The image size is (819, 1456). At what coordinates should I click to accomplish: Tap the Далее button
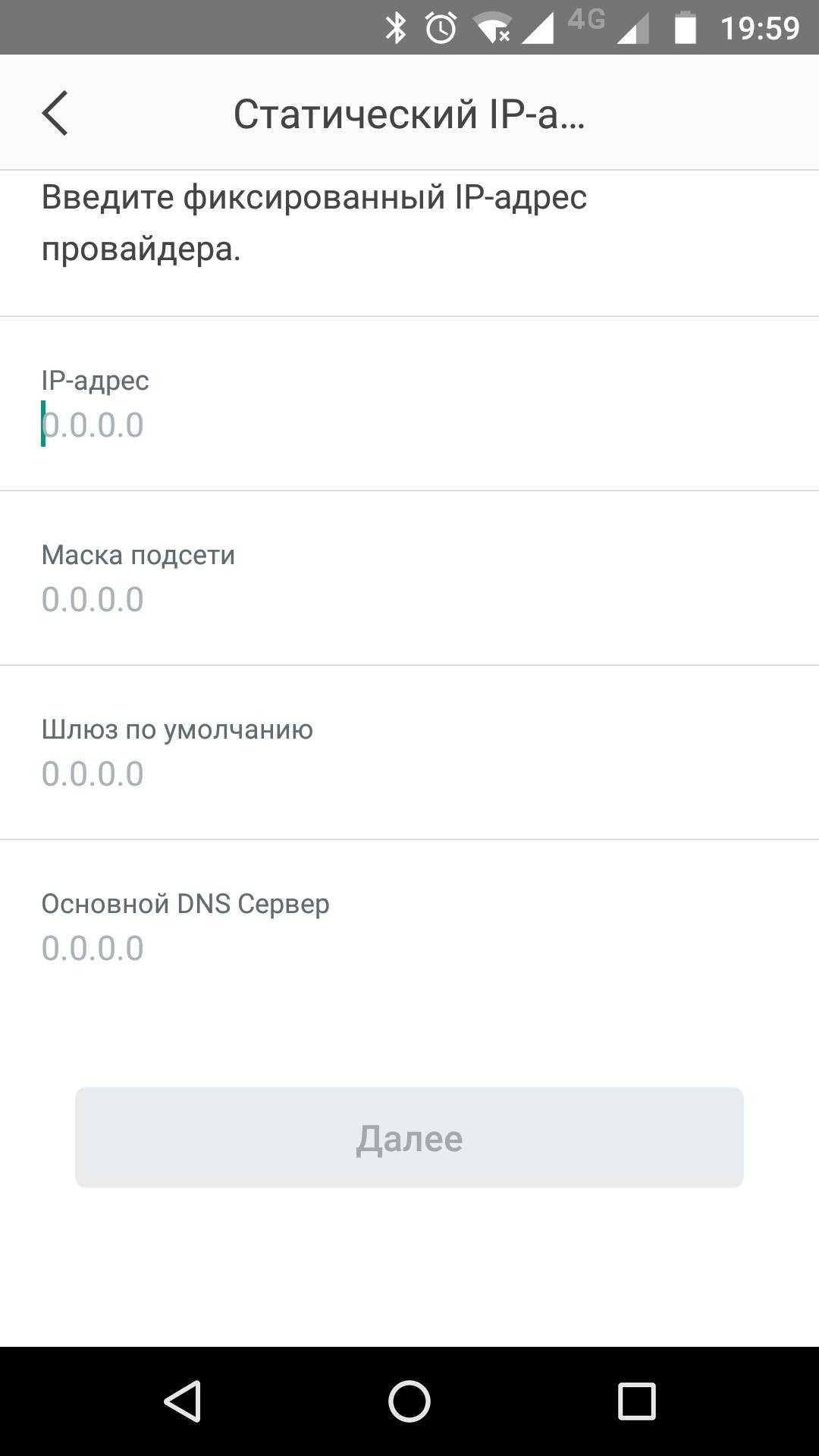tap(409, 1137)
